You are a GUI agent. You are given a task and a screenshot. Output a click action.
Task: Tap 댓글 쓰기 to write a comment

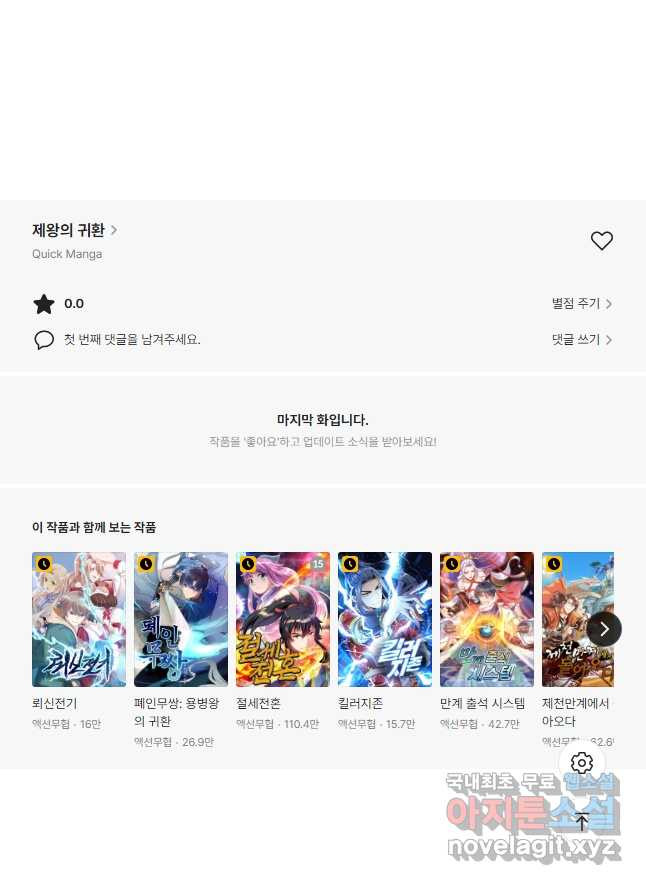[x=582, y=339]
